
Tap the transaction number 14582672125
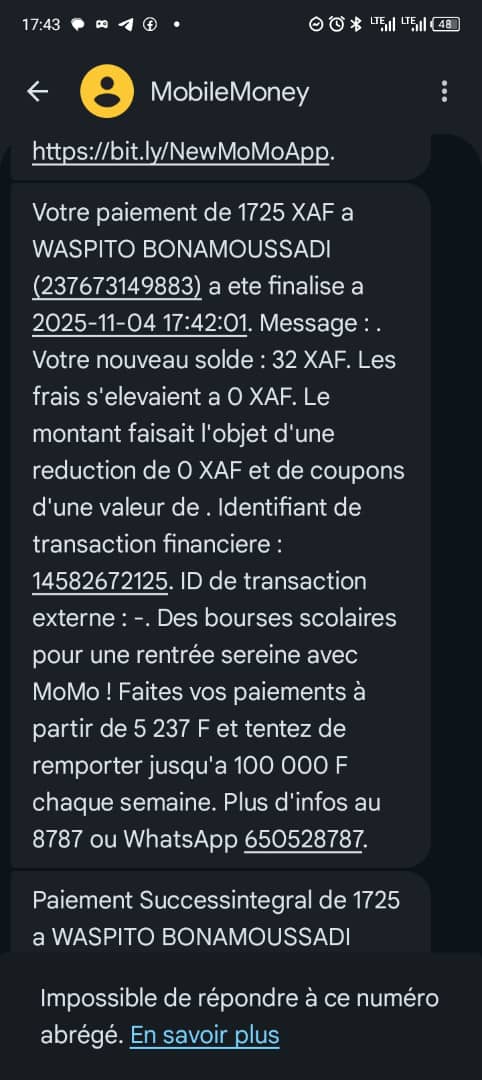pos(100,582)
